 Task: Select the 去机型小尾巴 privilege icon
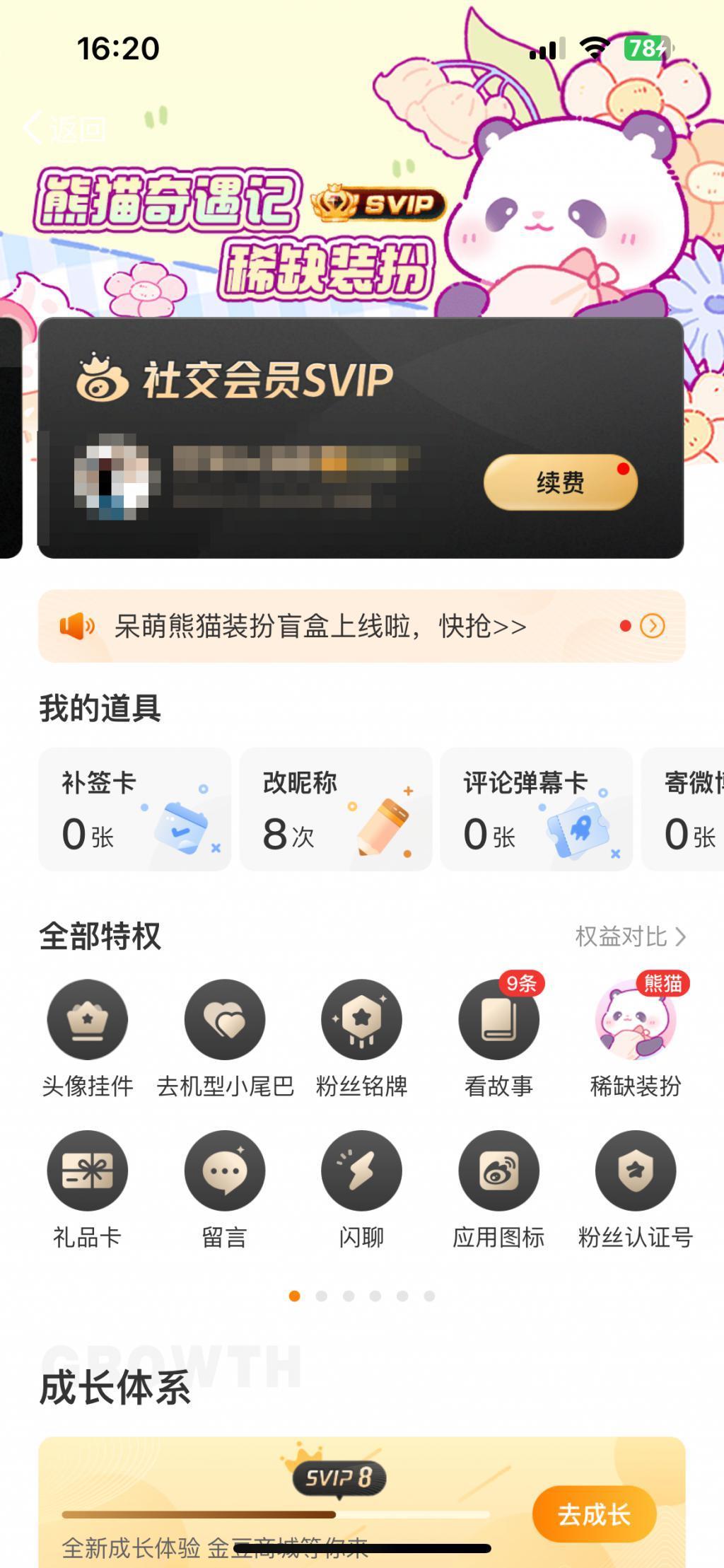click(x=223, y=1019)
